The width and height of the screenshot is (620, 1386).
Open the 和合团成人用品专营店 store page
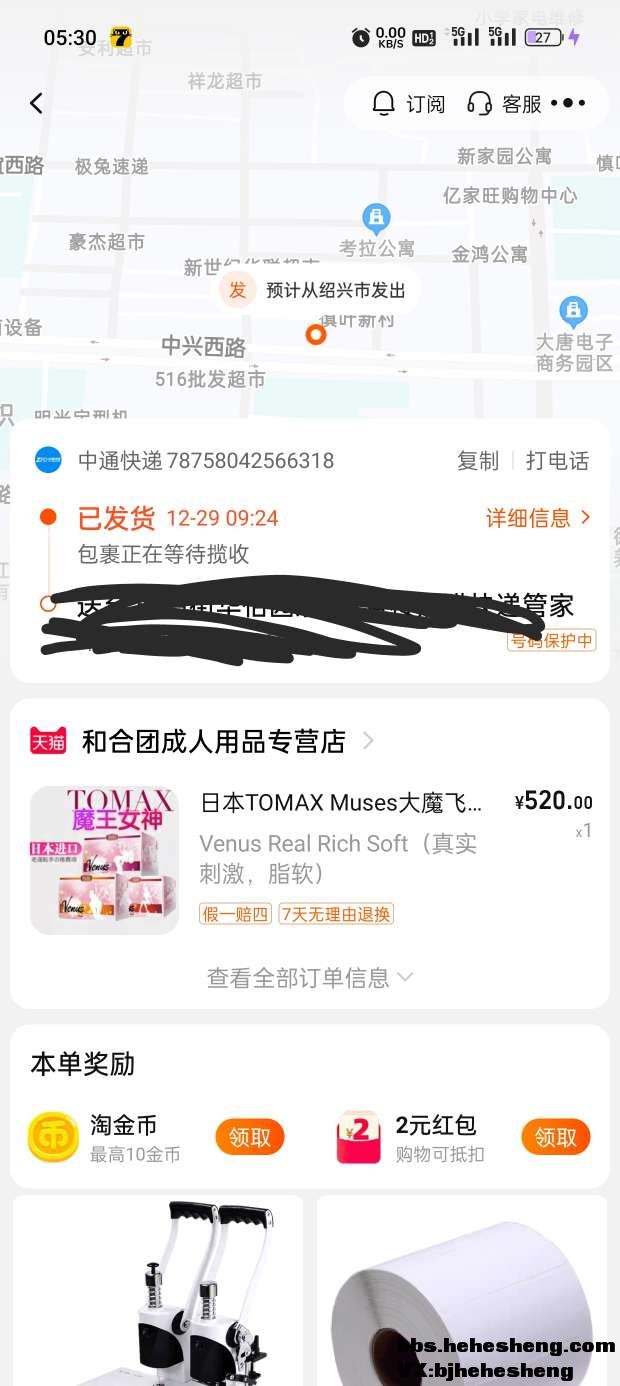click(214, 741)
